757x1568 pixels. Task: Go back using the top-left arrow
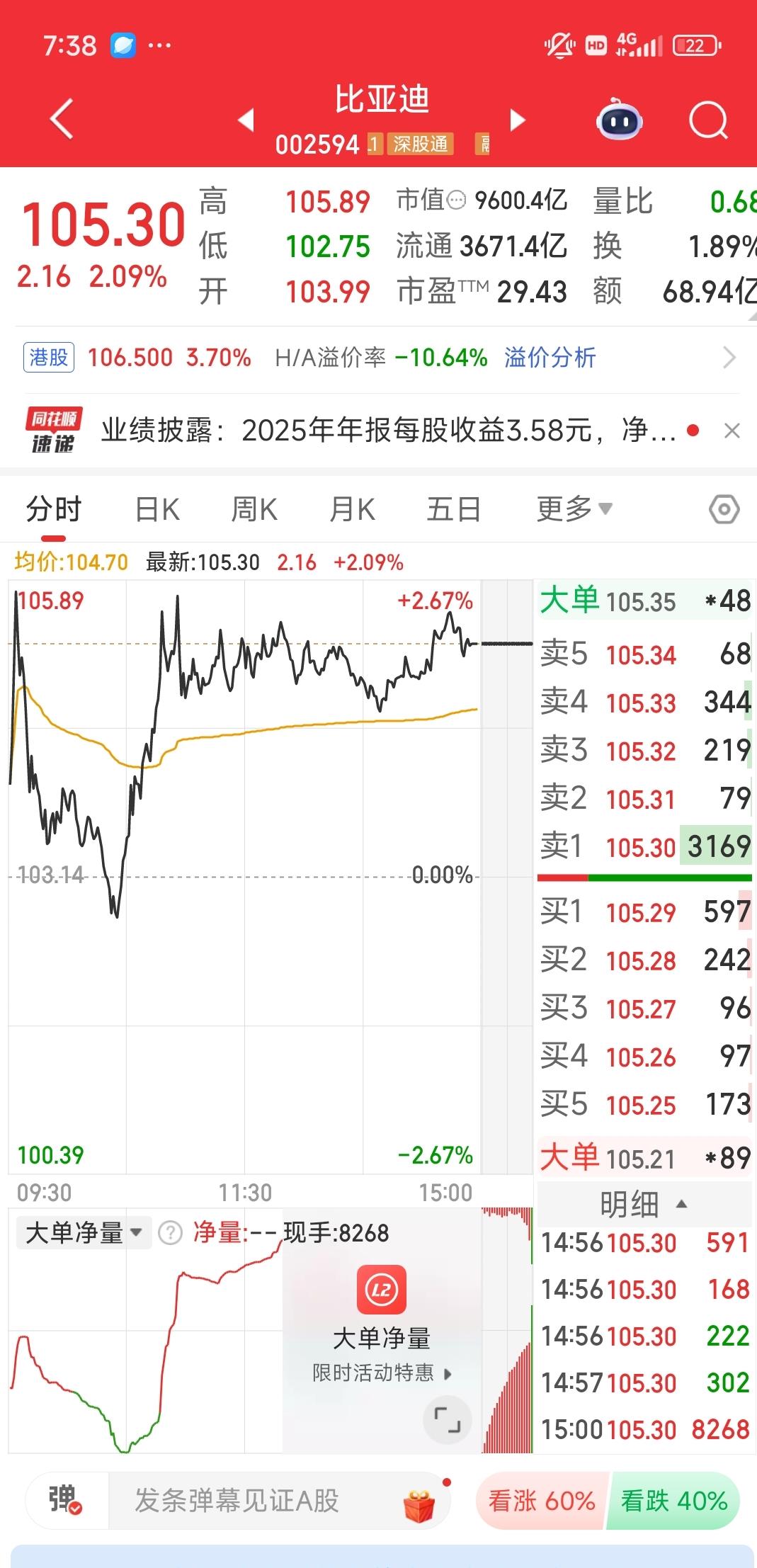[62, 119]
